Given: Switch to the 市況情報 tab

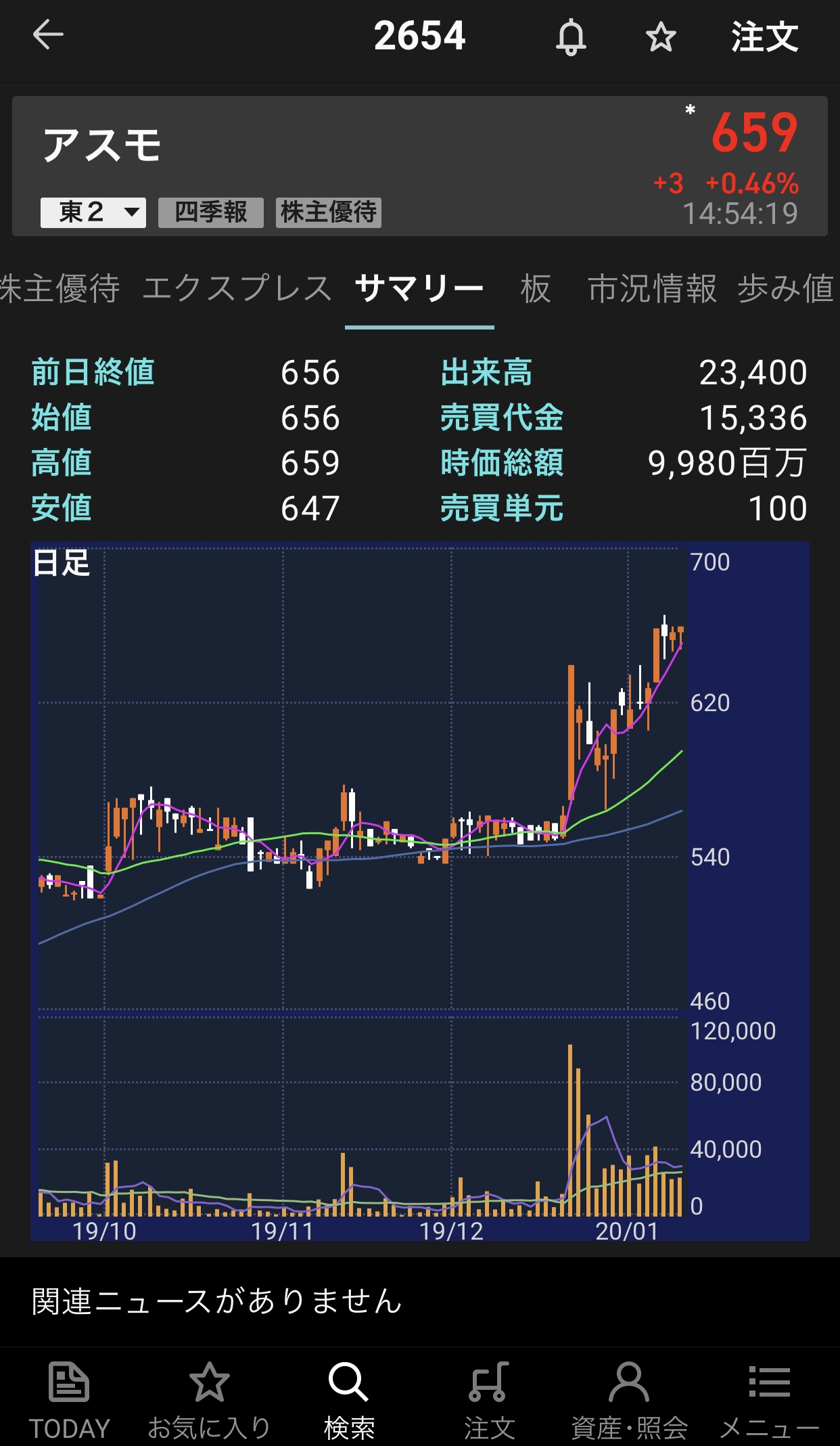Looking at the screenshot, I should 652,289.
